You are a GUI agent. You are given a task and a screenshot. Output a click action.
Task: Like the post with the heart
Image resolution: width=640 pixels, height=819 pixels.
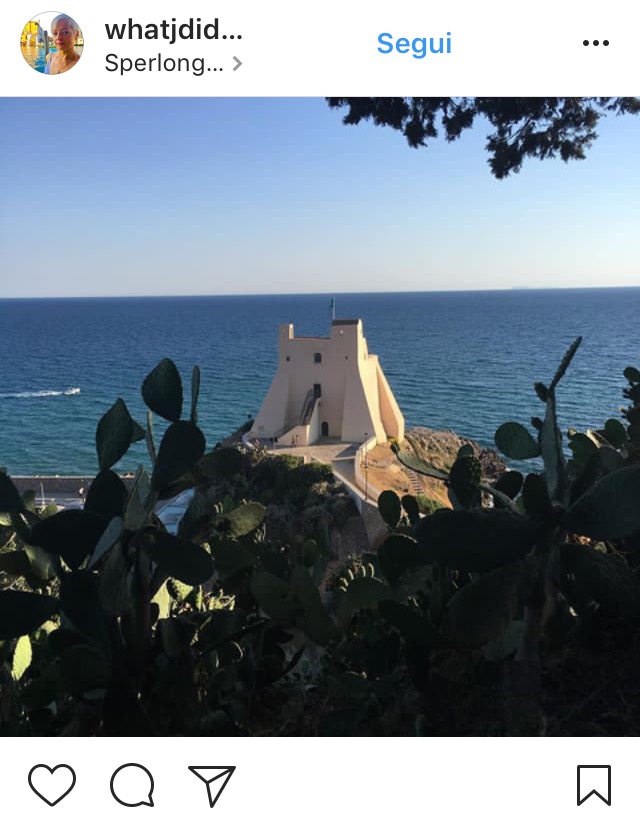[52, 785]
